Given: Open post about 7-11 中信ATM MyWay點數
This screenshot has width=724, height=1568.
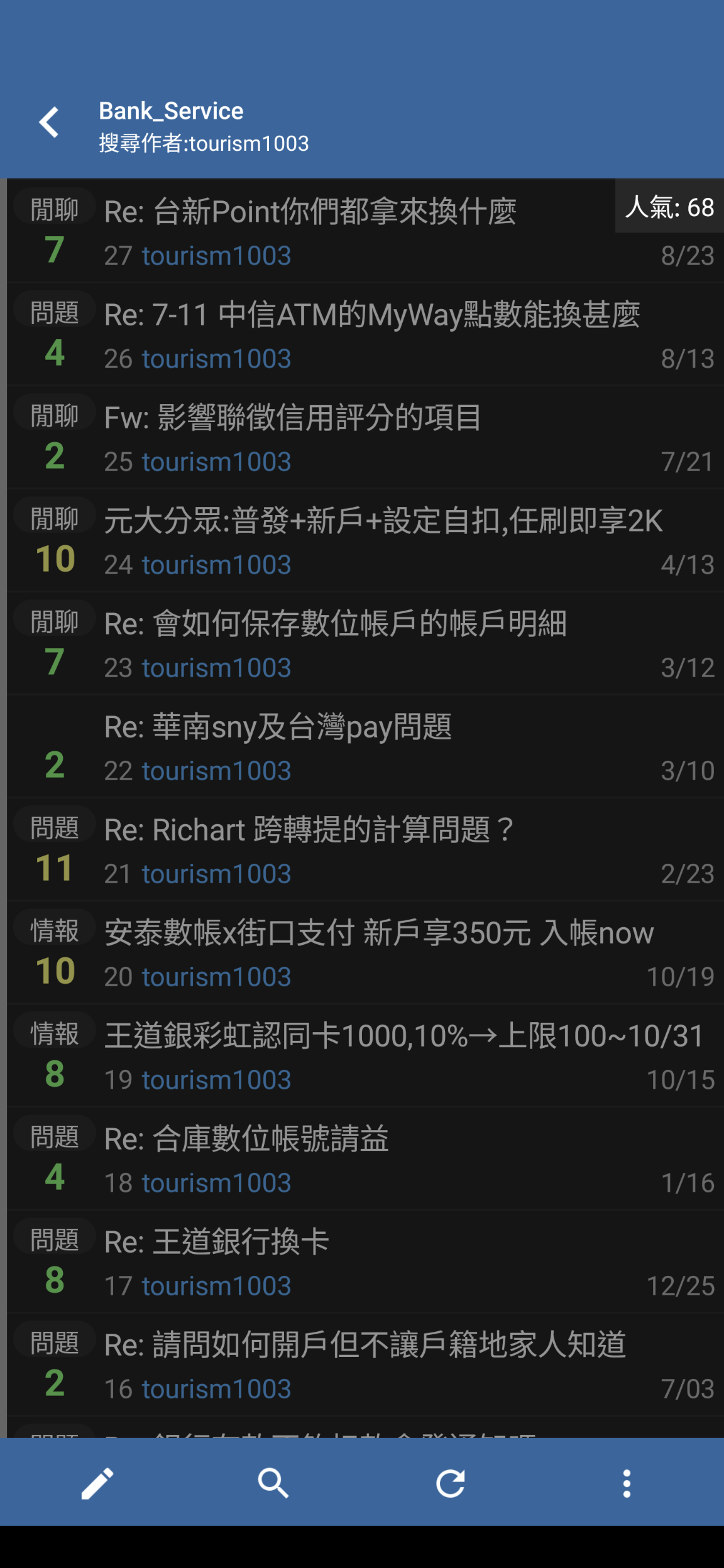Looking at the screenshot, I should [365, 334].
